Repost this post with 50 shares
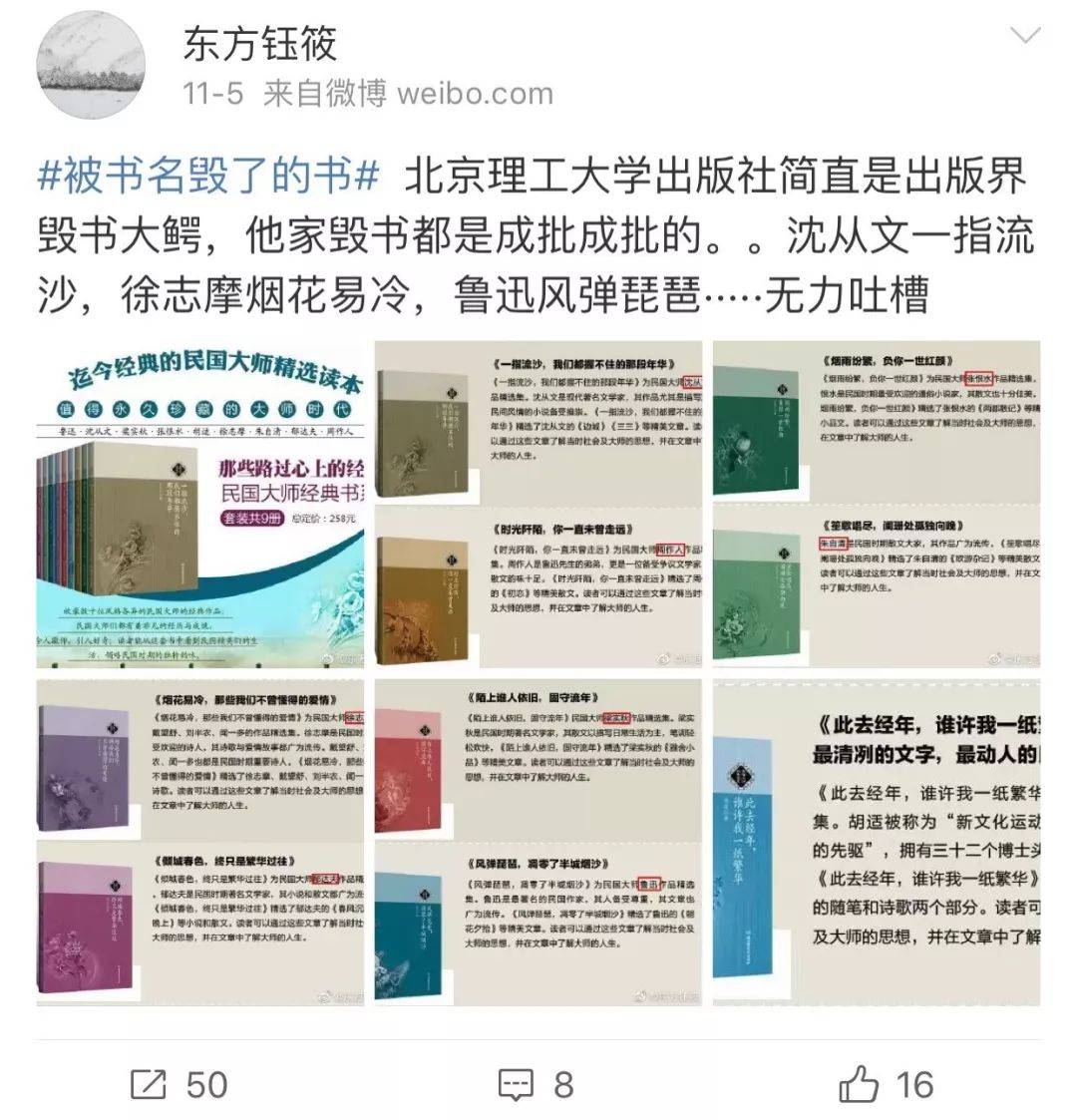The image size is (1077, 1120). click(x=179, y=1084)
